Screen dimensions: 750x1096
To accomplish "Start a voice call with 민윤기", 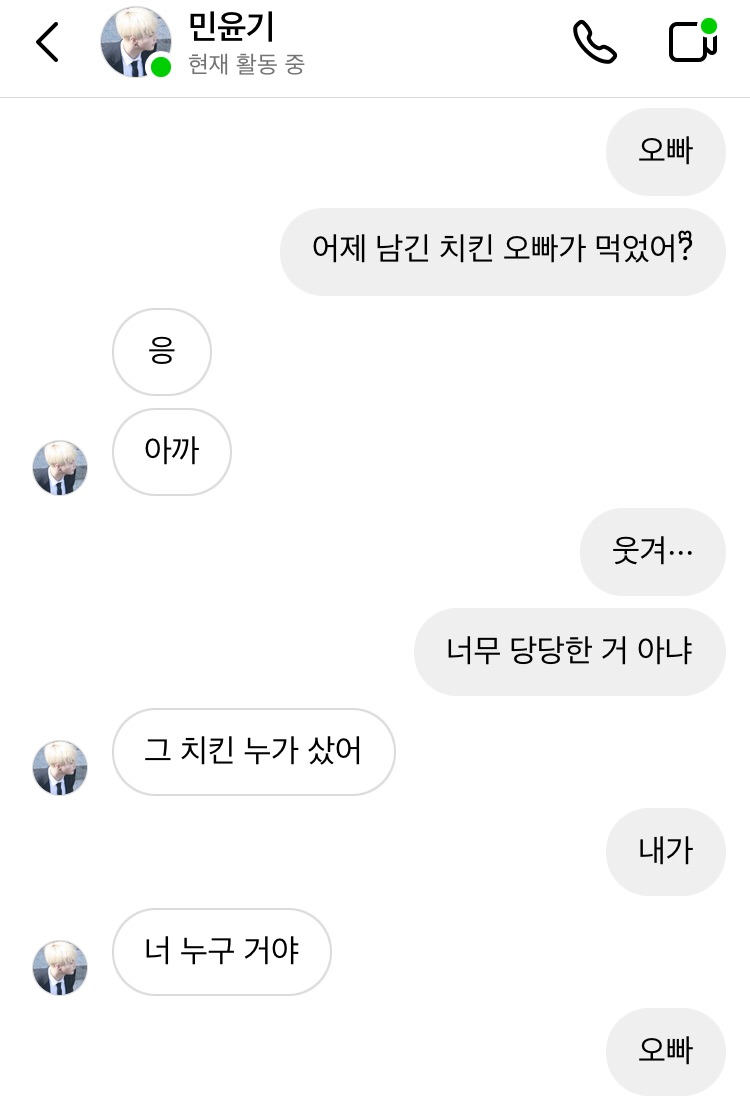I will click(x=594, y=43).
